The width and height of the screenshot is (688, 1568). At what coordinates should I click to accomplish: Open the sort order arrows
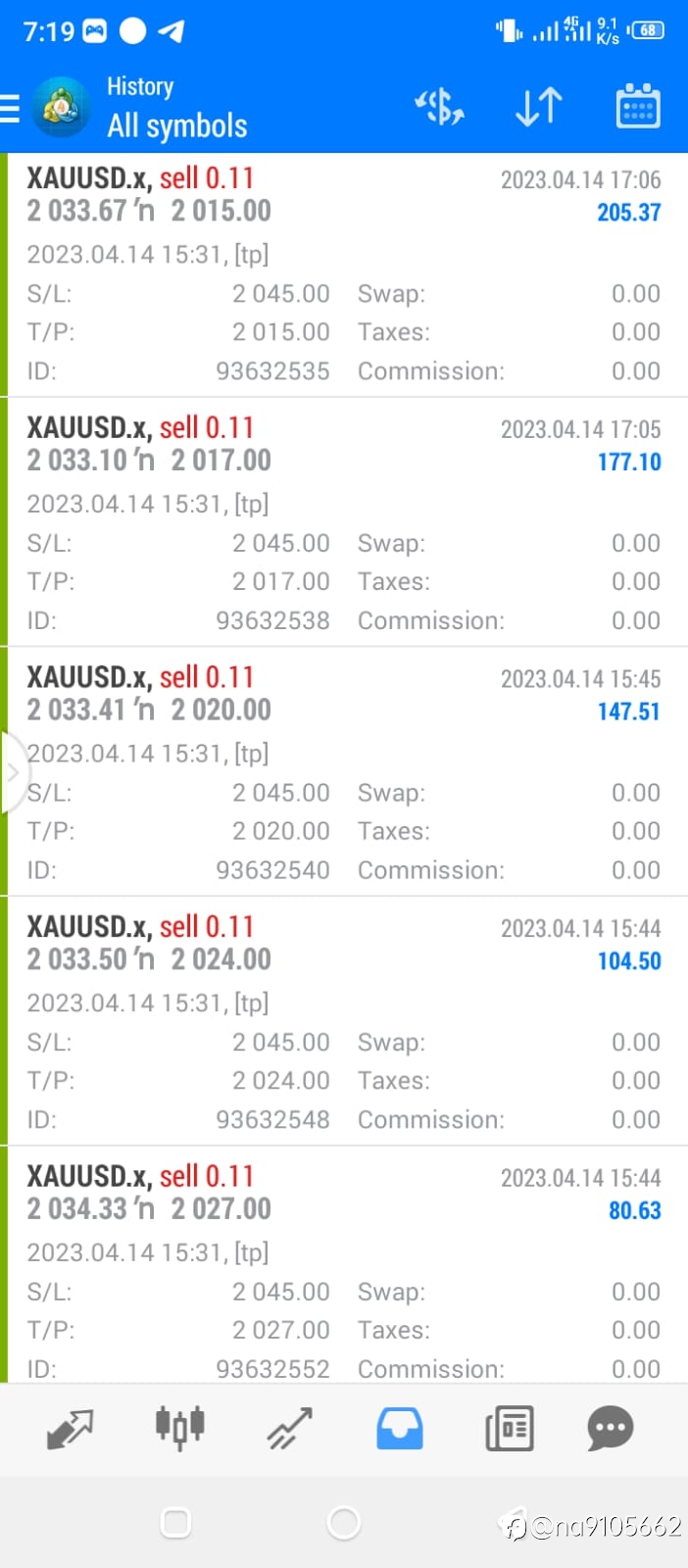coord(539,107)
